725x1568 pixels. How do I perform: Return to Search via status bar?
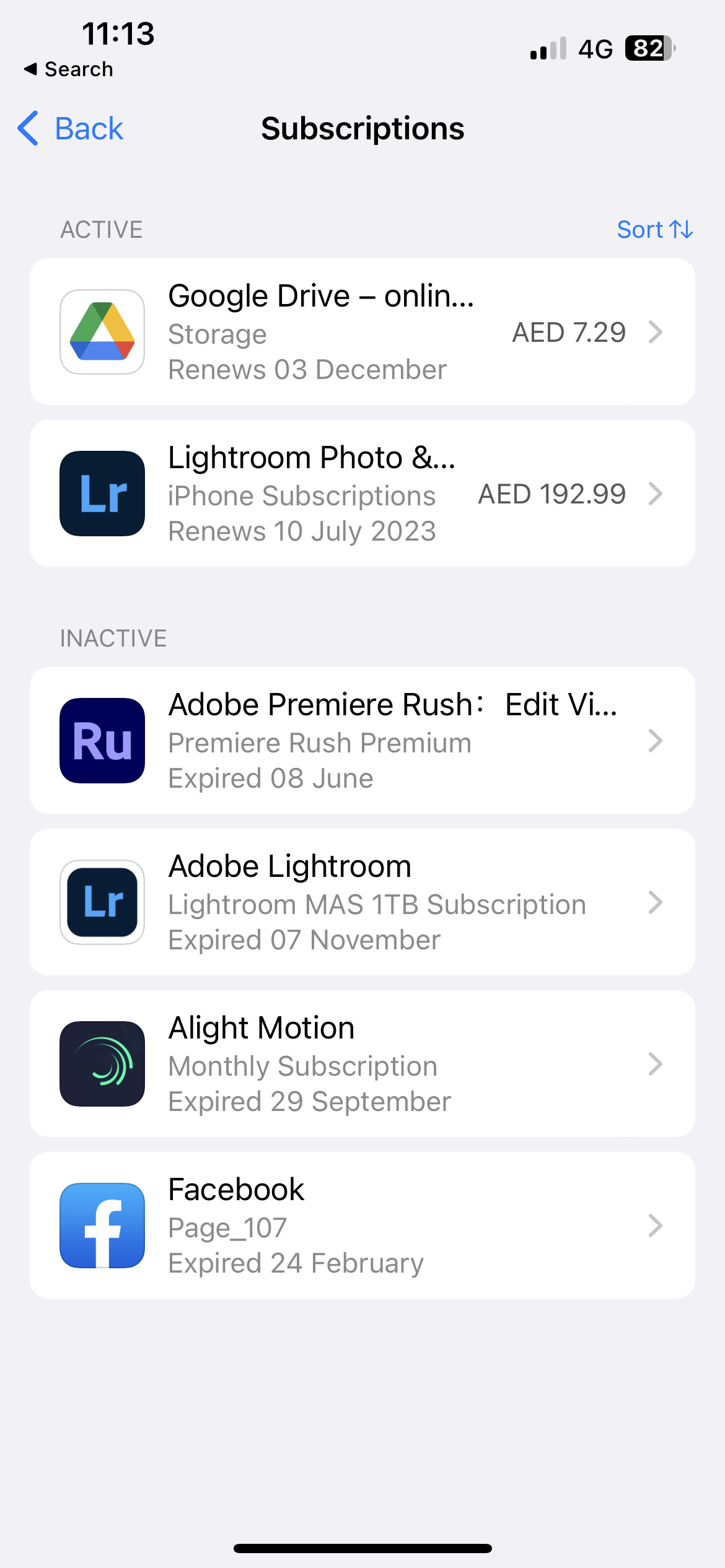pos(69,69)
